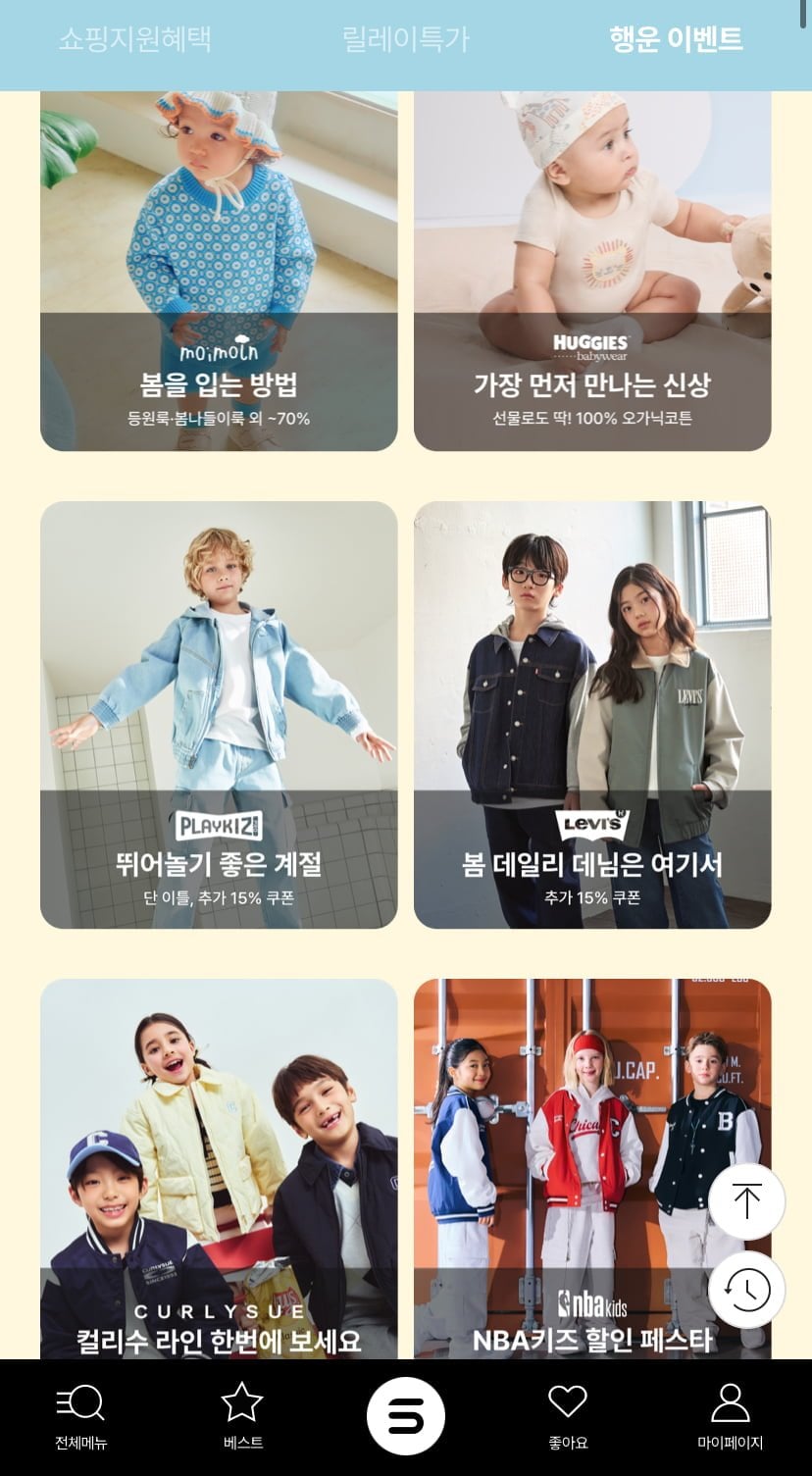Open 전체메뉴 in the bottom bar
812x1476 pixels.
81,1416
